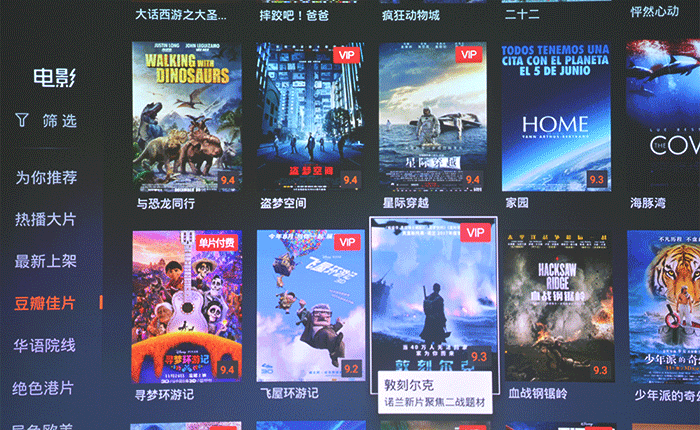Screen dimensions: 700x430
Task: Select the 热播大片 category
Action: point(45,219)
